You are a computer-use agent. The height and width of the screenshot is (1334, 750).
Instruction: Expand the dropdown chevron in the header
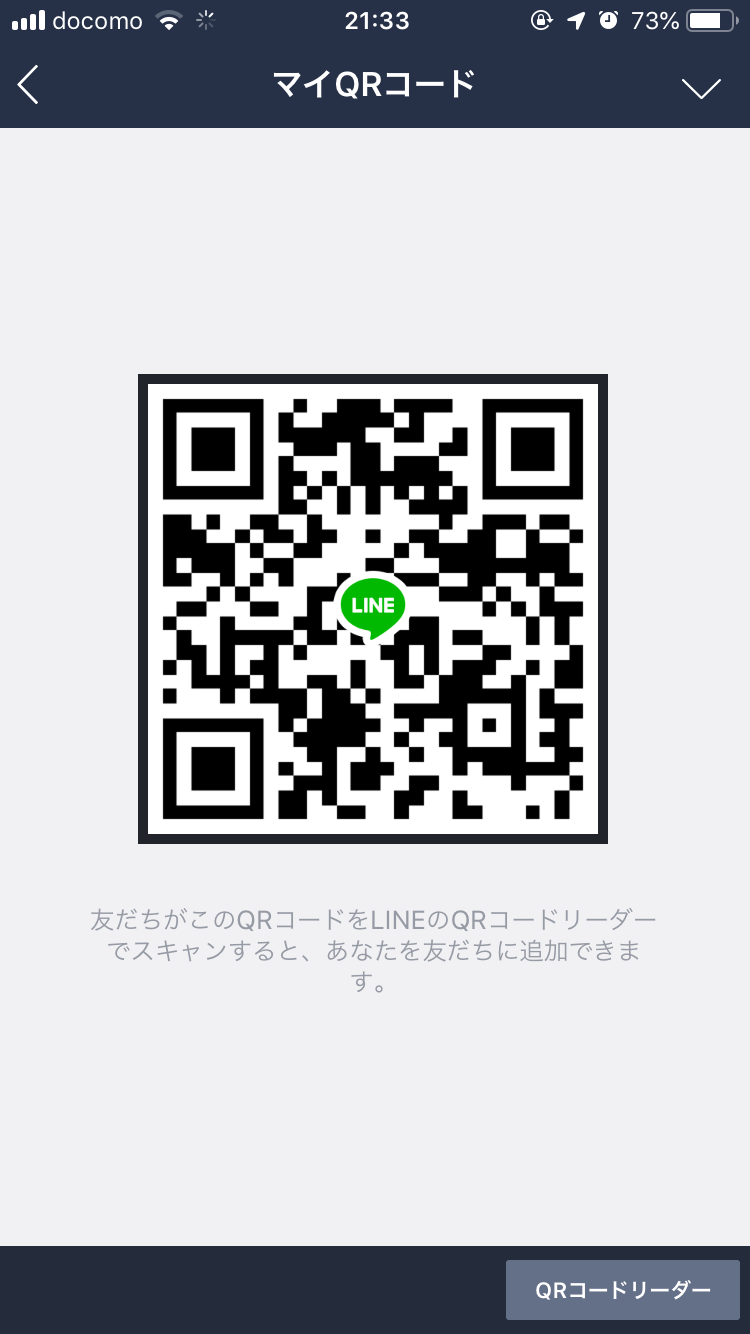pos(700,88)
